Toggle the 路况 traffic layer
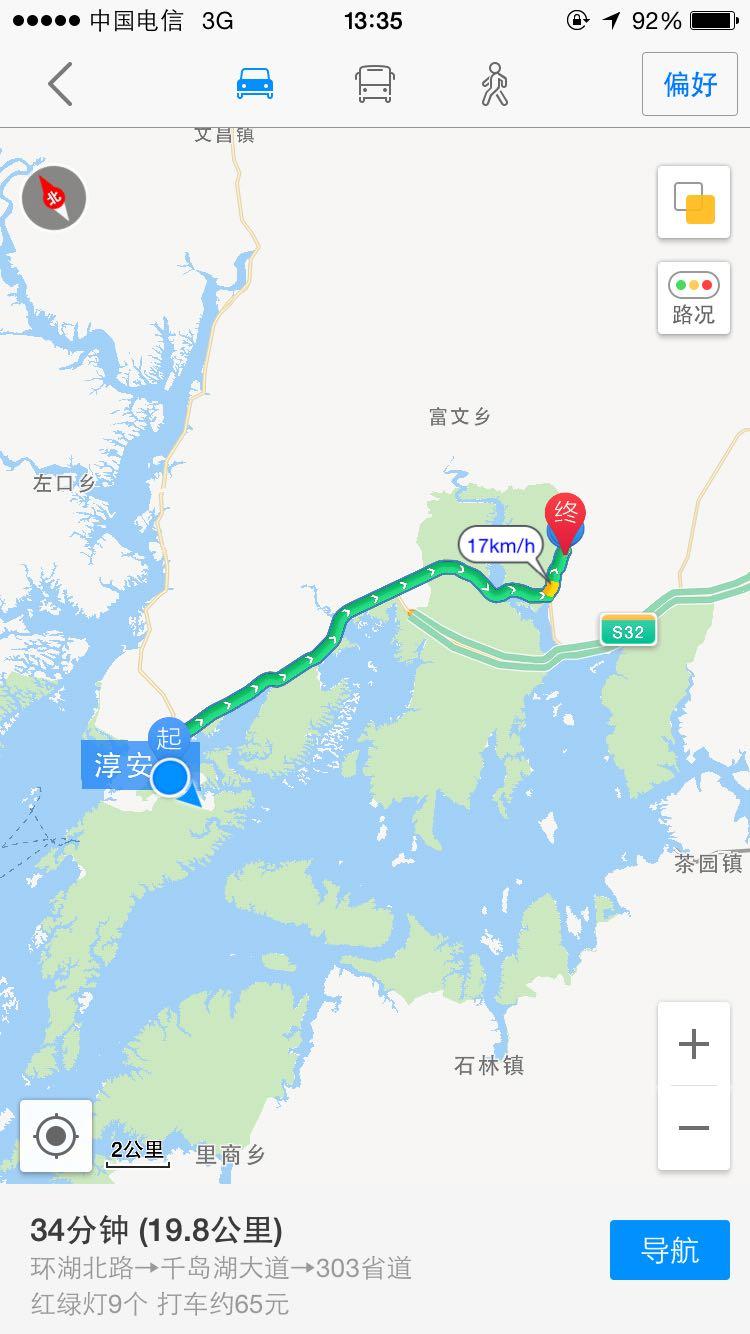Viewport: 750px width, 1334px height. (x=694, y=298)
